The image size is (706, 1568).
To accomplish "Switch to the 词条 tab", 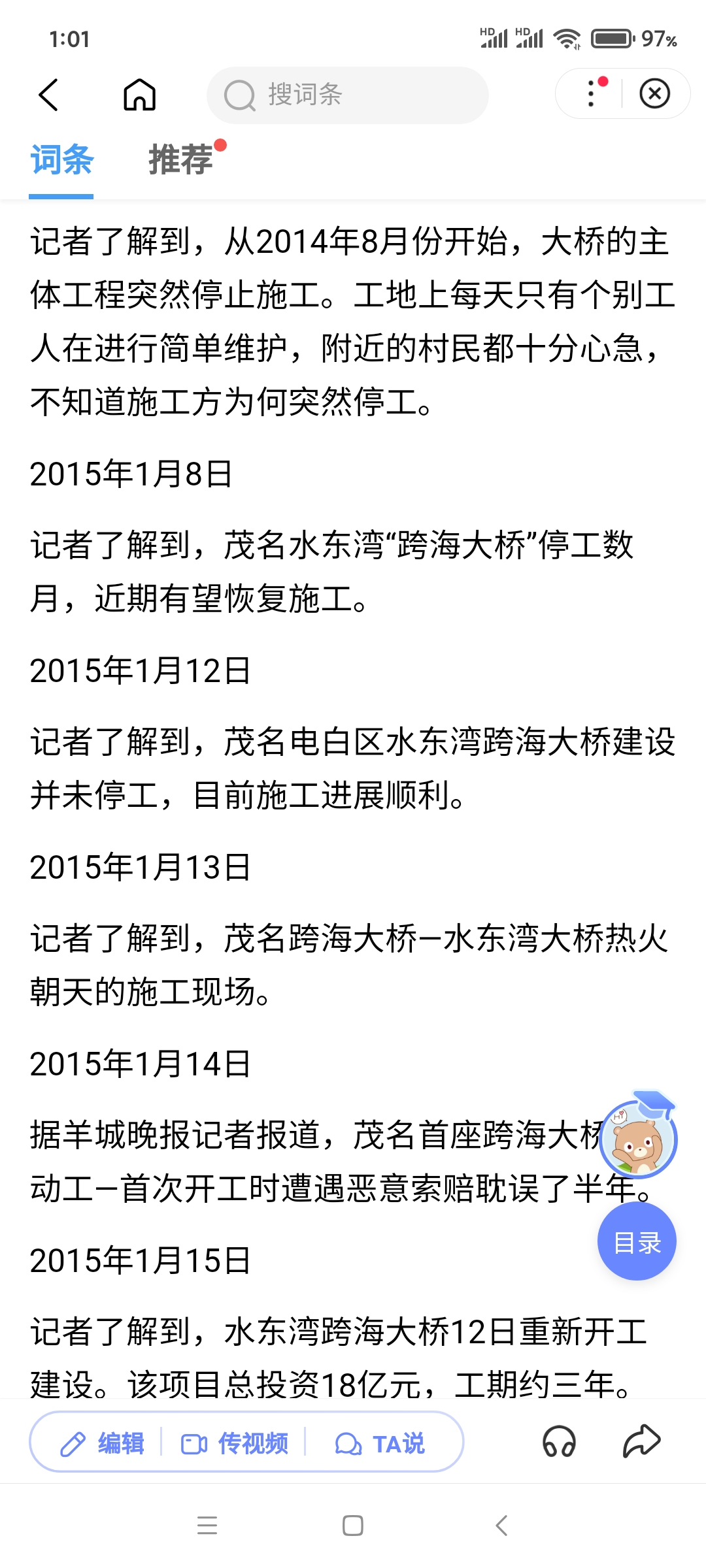I will (x=61, y=161).
